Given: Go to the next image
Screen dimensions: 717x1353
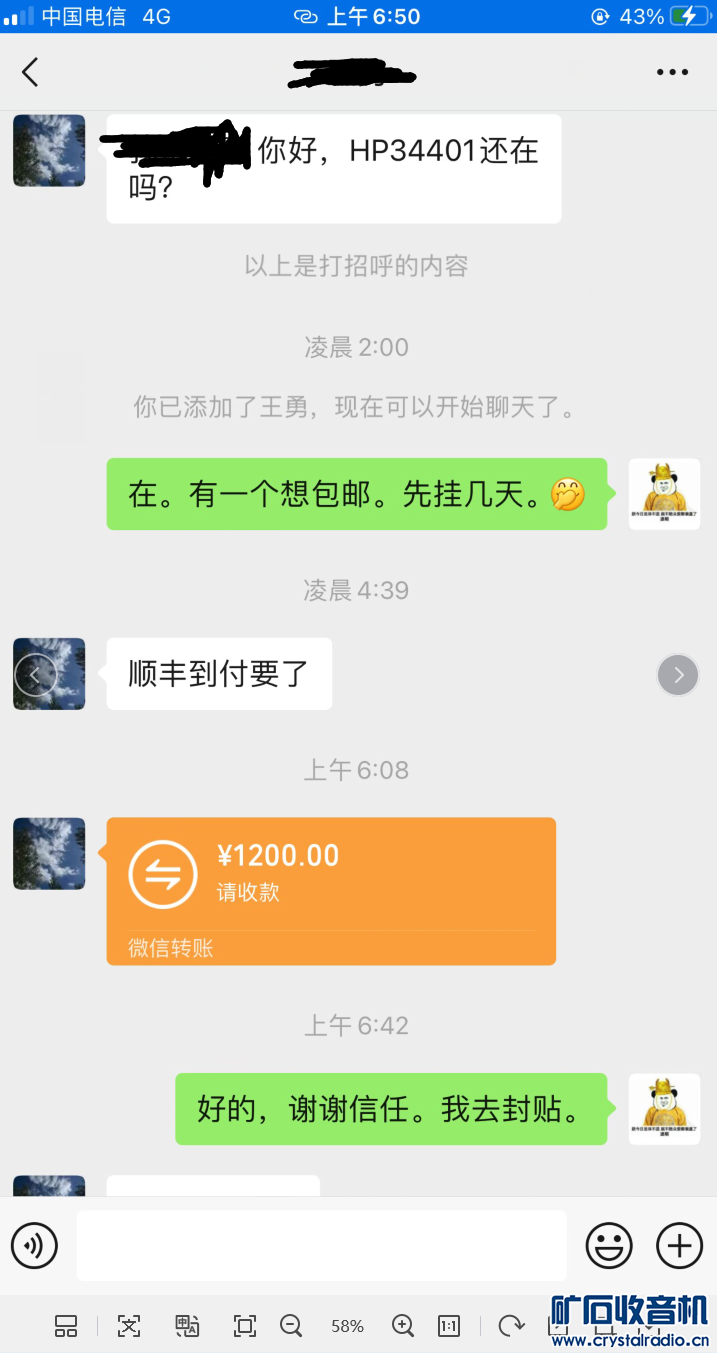Looking at the screenshot, I should point(678,675).
